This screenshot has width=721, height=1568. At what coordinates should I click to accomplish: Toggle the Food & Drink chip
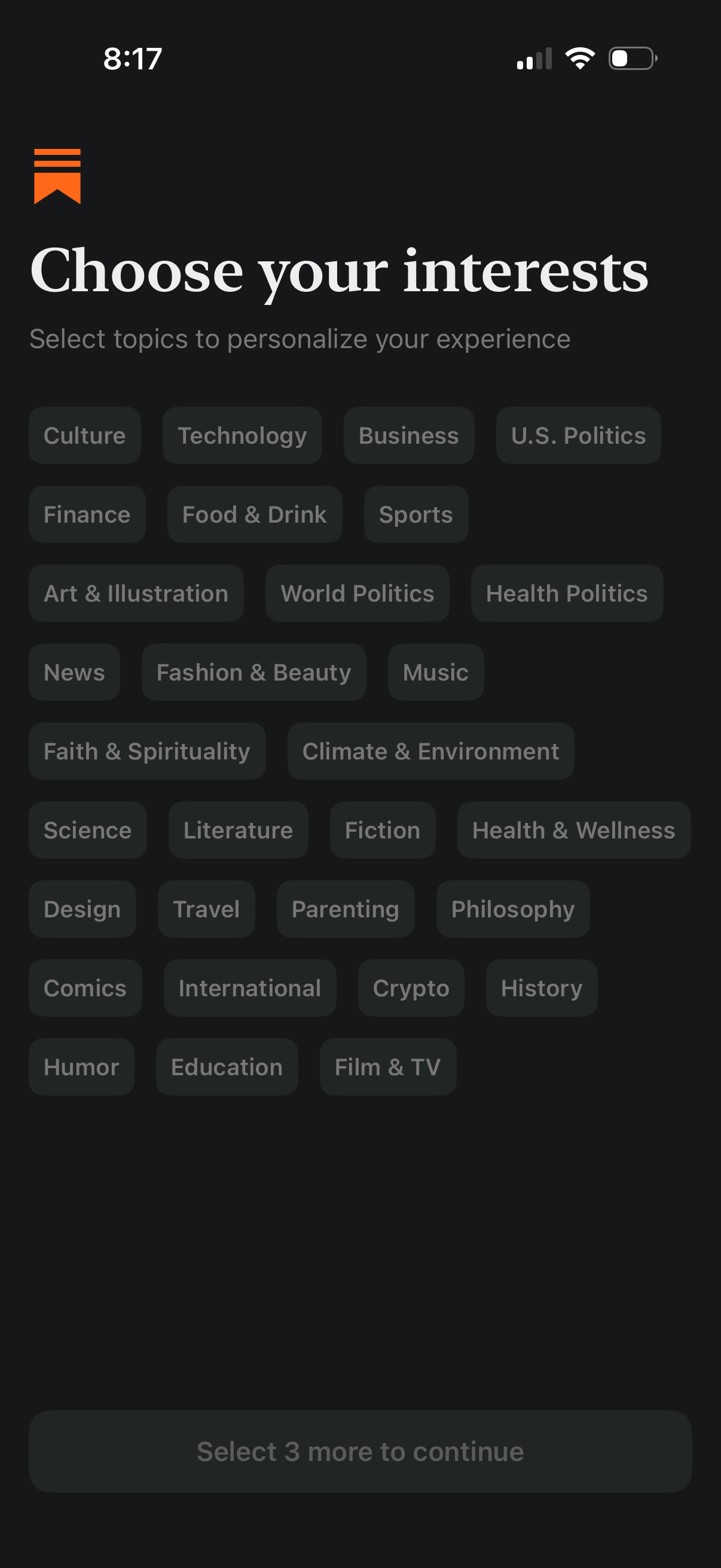pyautogui.click(x=253, y=514)
